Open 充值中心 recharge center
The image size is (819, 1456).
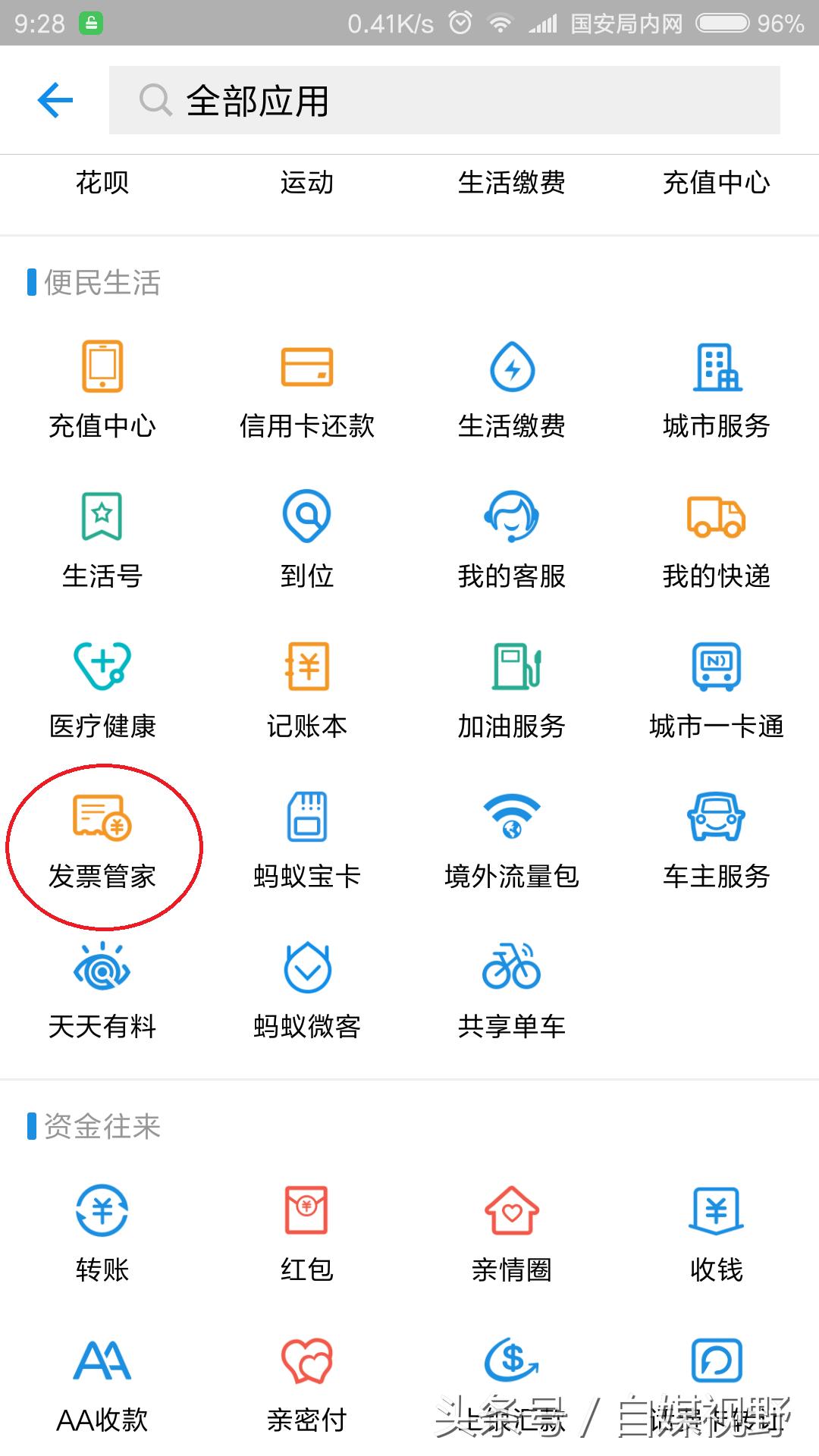102,387
